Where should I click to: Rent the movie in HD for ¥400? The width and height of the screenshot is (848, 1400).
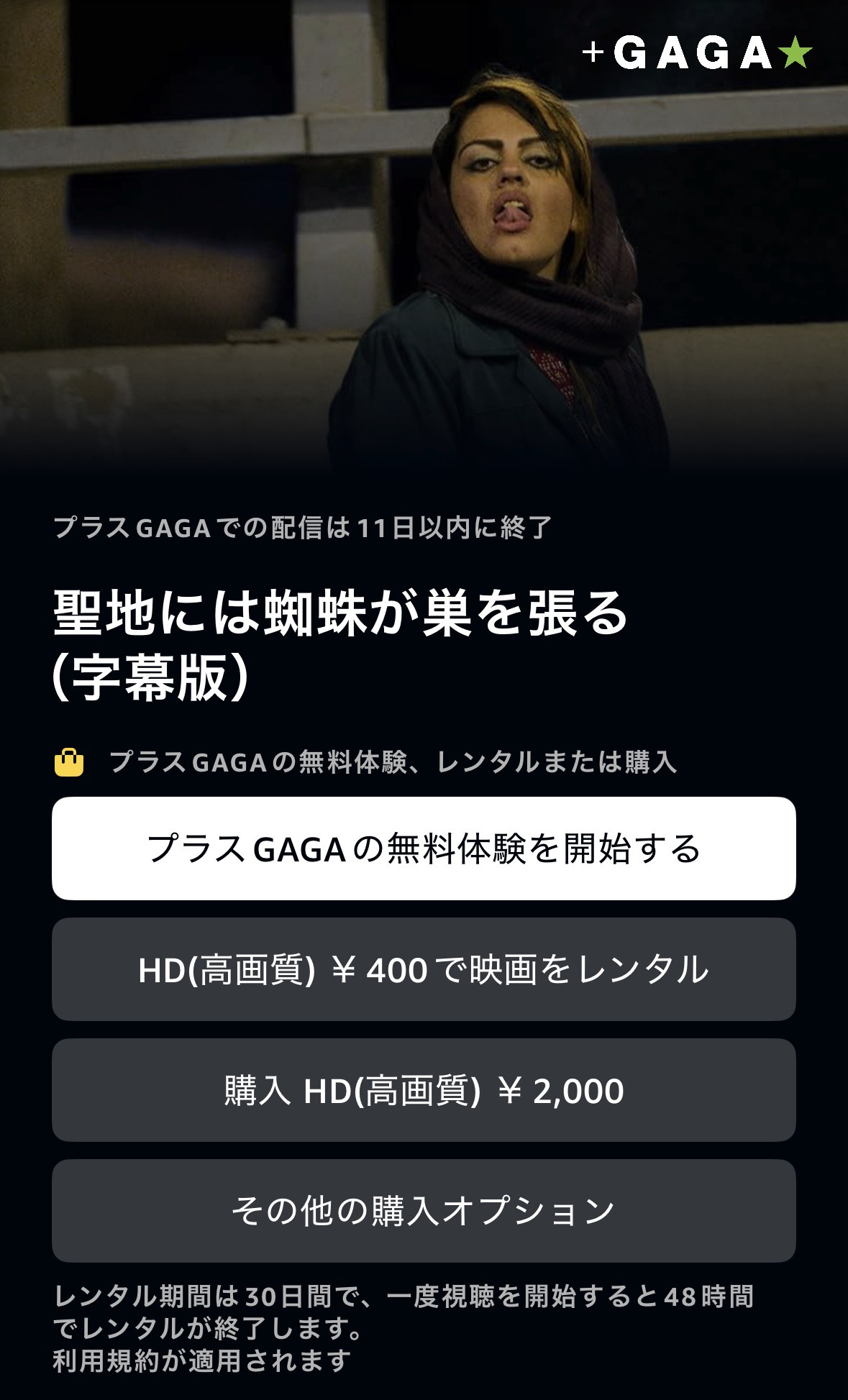424,969
